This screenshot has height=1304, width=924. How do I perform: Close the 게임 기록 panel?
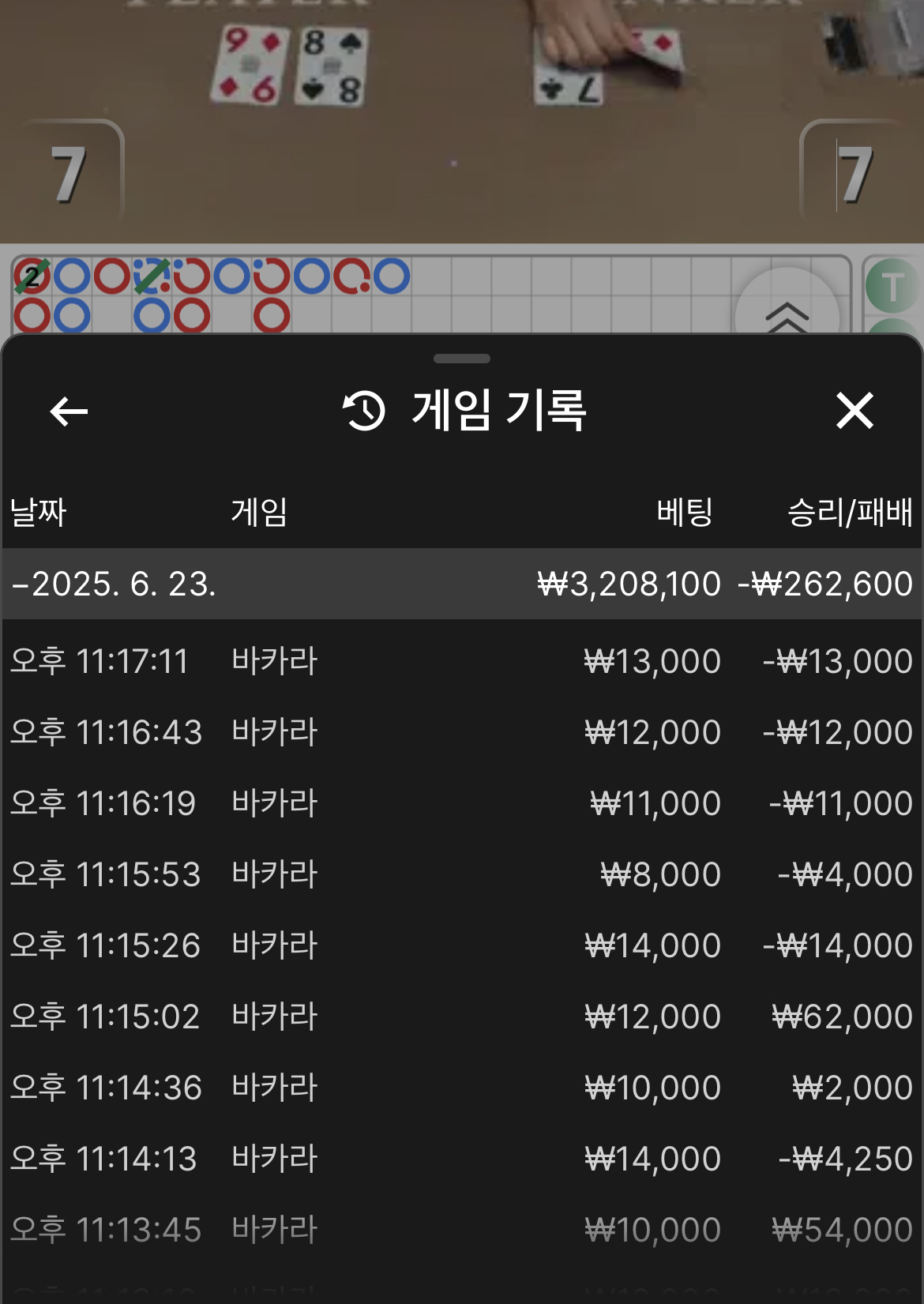point(855,411)
